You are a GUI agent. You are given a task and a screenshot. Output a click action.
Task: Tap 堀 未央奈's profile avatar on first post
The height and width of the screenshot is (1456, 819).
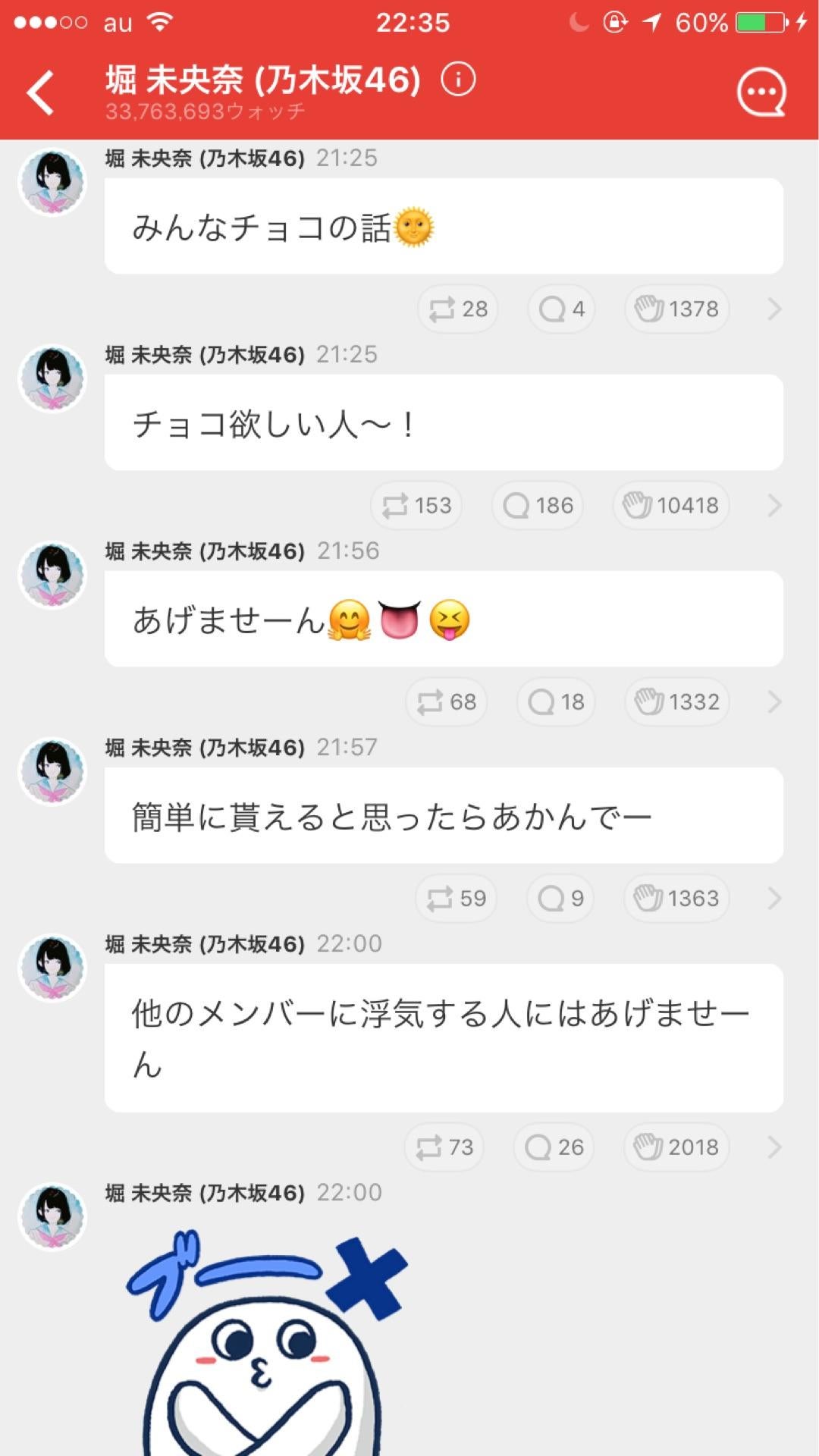pos(53,182)
